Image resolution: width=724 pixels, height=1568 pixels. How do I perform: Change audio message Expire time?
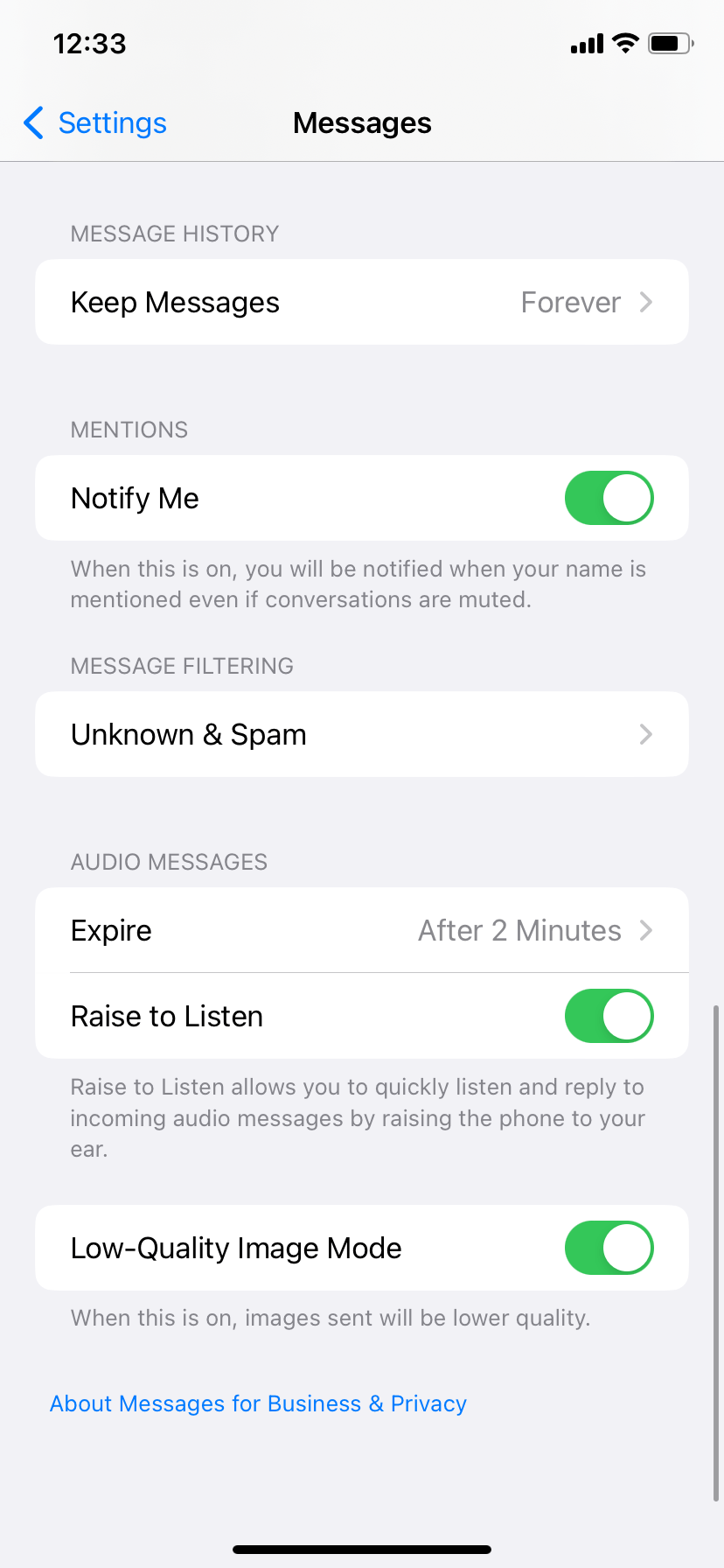361,930
